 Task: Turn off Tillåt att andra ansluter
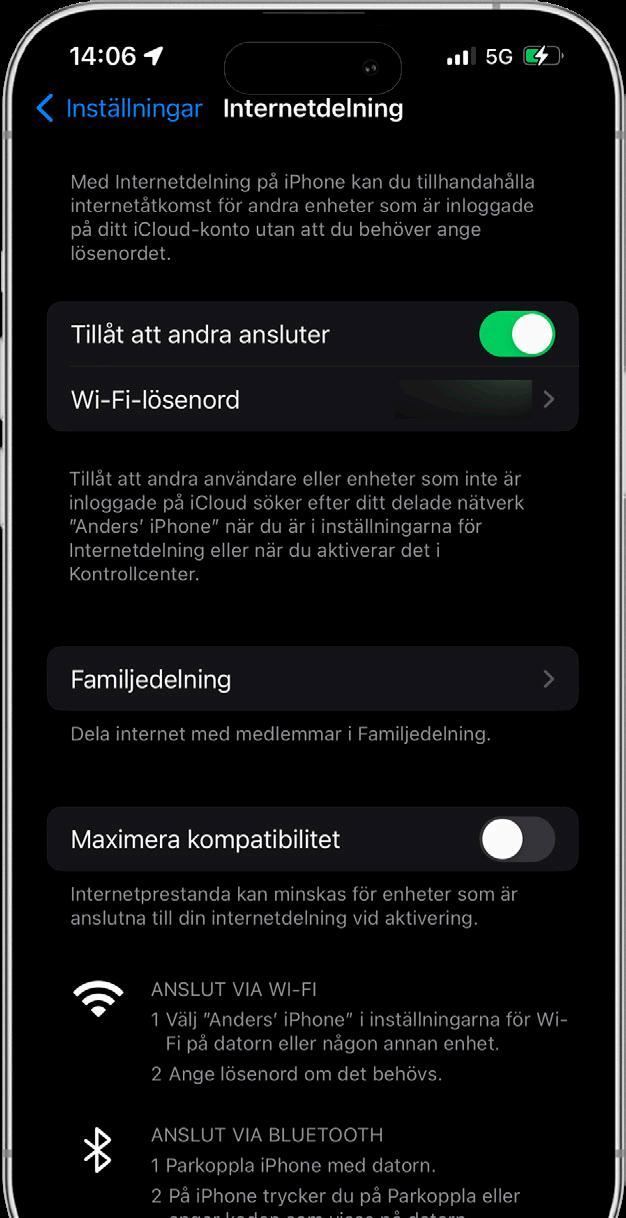click(516, 334)
